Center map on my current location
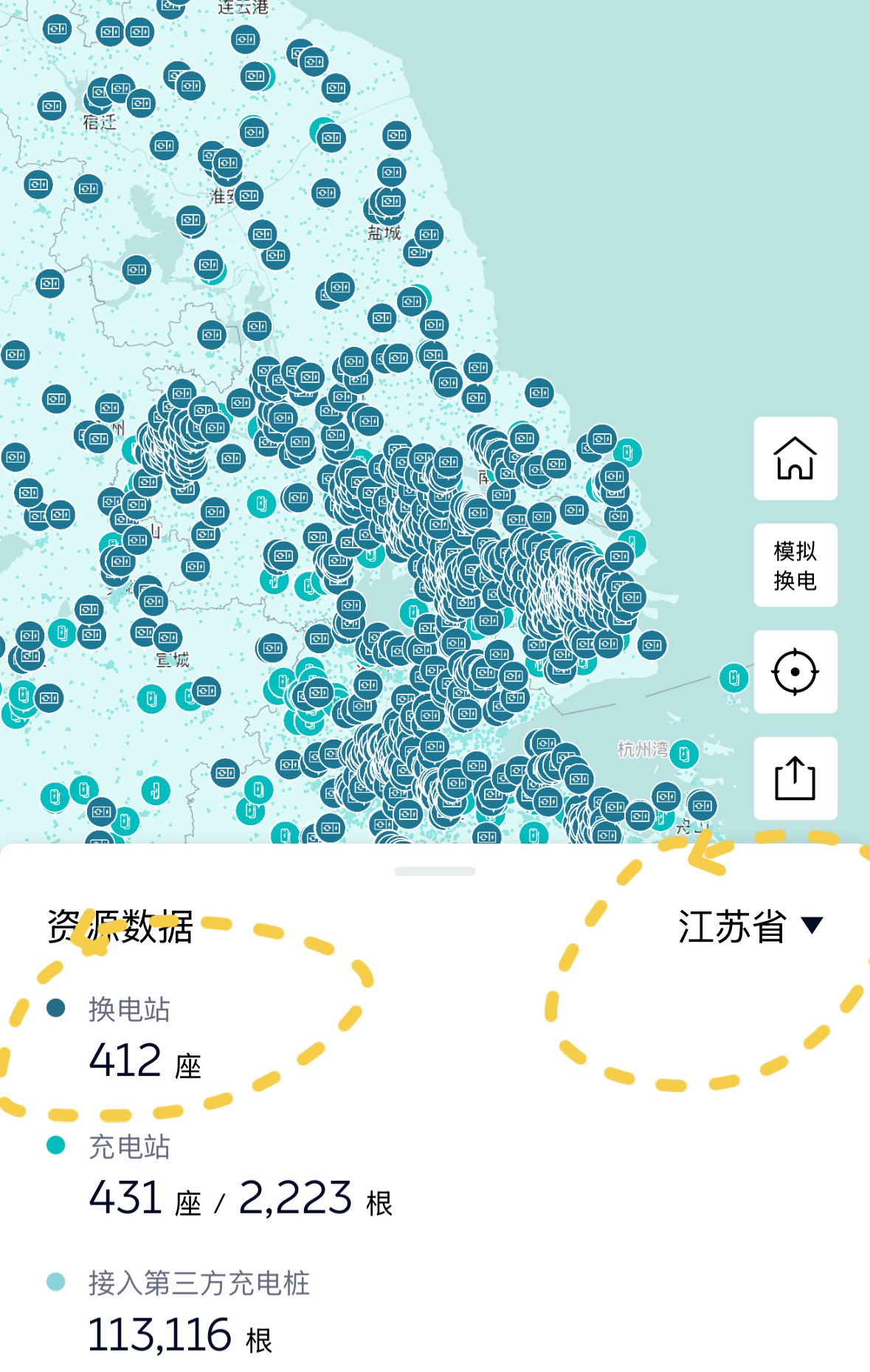Viewport: 870px width, 1372px height. click(795, 672)
